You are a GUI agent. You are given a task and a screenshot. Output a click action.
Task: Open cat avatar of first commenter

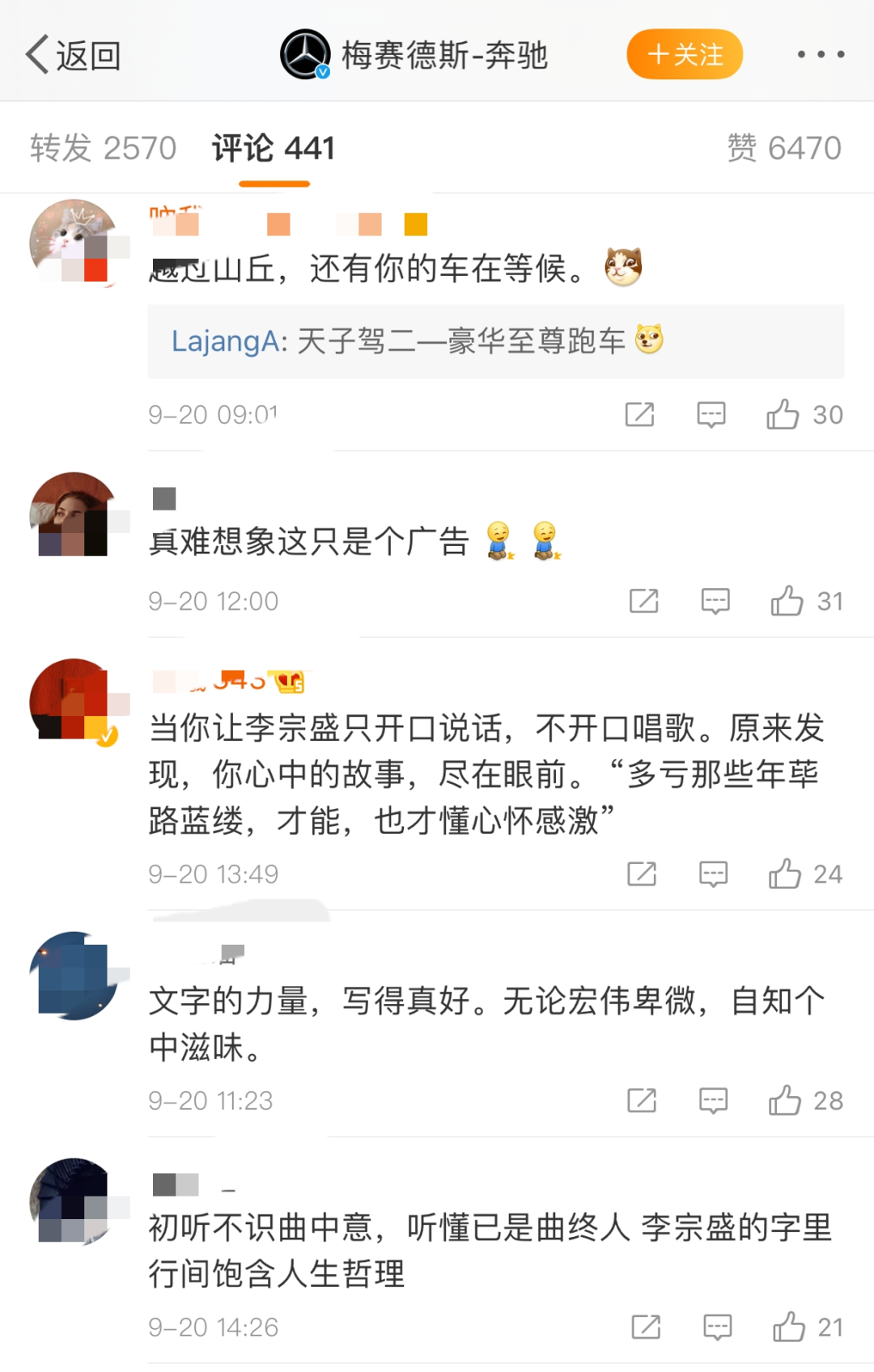click(x=73, y=243)
